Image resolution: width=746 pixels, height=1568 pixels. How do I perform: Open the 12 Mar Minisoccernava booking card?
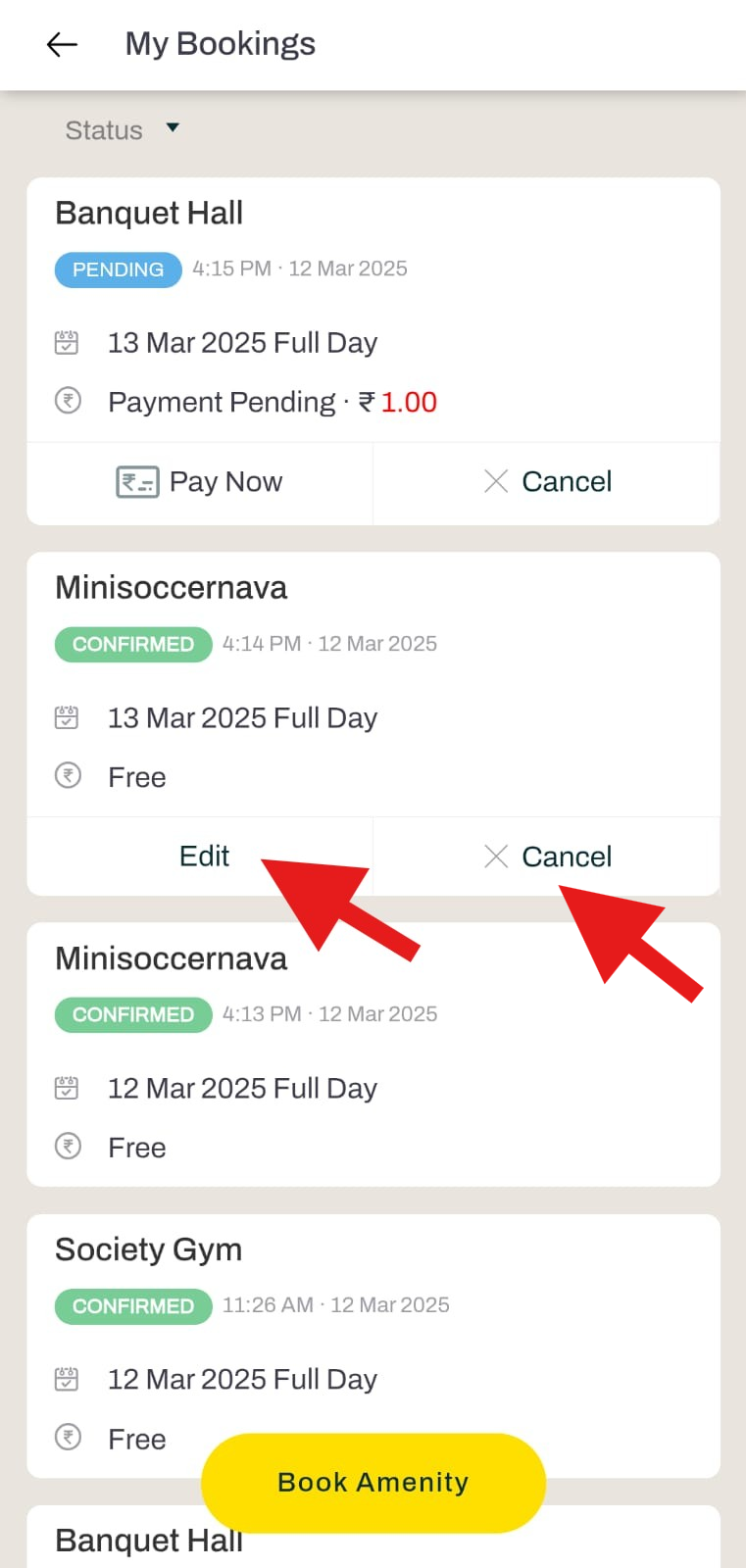click(373, 1054)
